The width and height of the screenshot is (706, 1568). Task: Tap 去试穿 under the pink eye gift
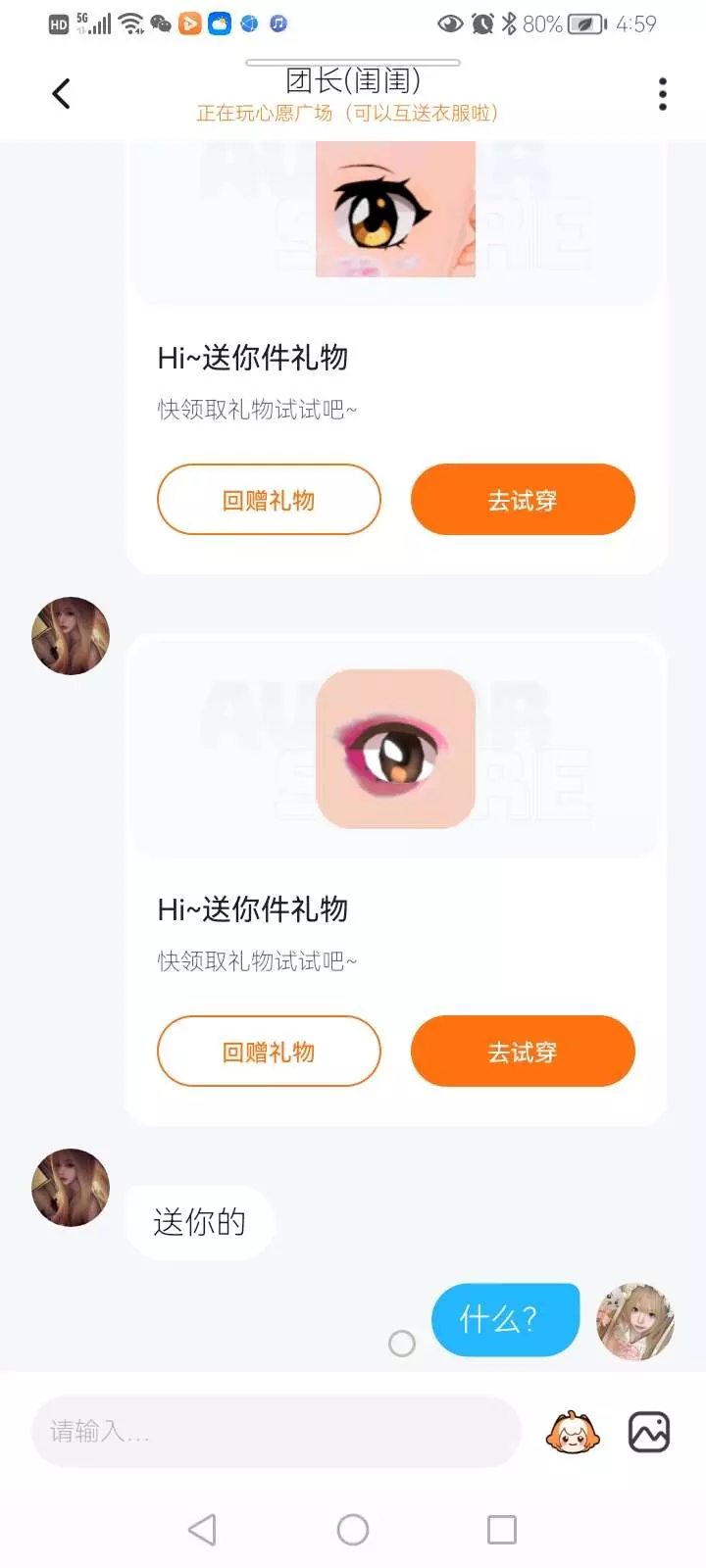click(x=523, y=1052)
